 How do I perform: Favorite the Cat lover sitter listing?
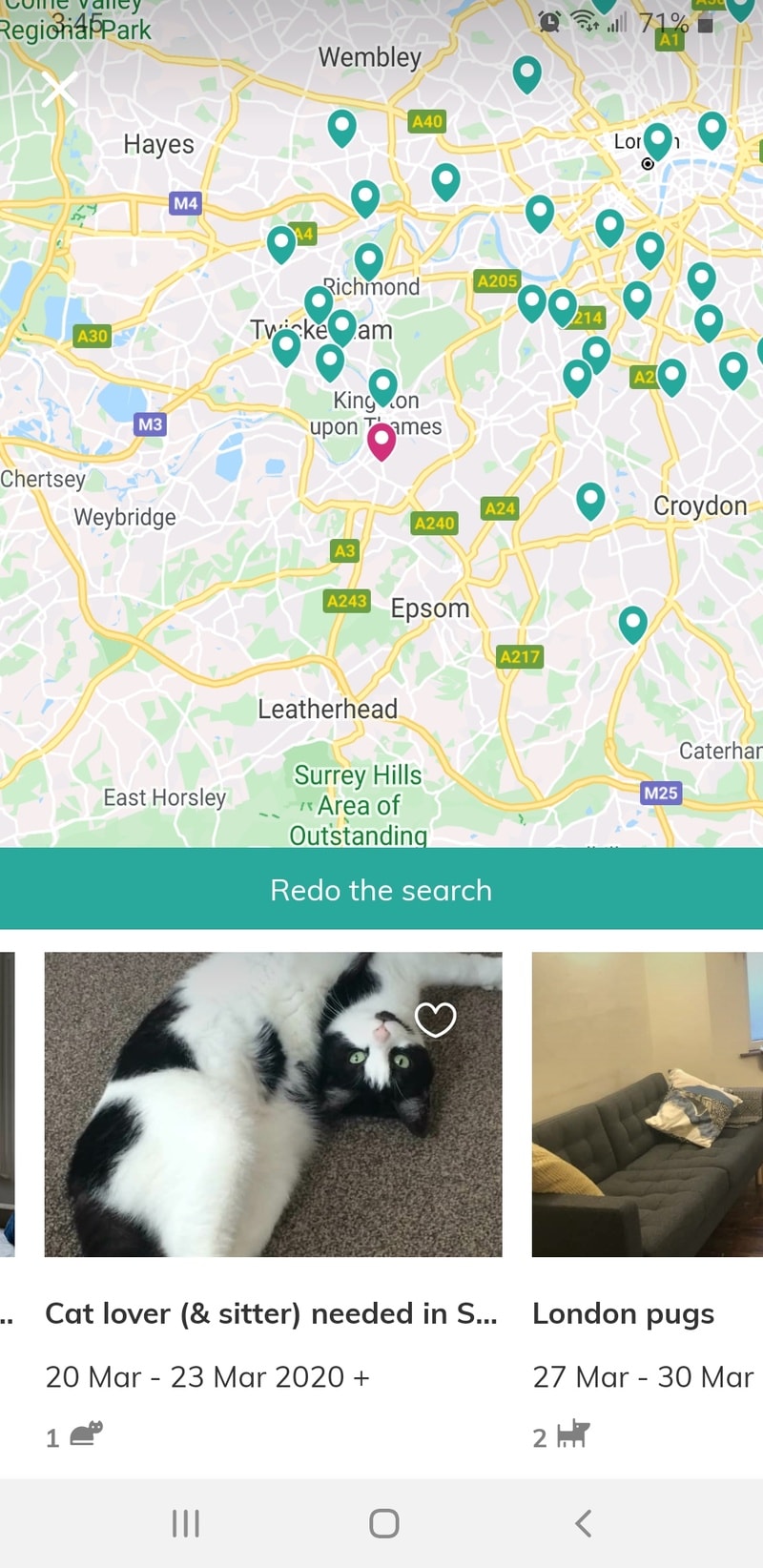(435, 1020)
